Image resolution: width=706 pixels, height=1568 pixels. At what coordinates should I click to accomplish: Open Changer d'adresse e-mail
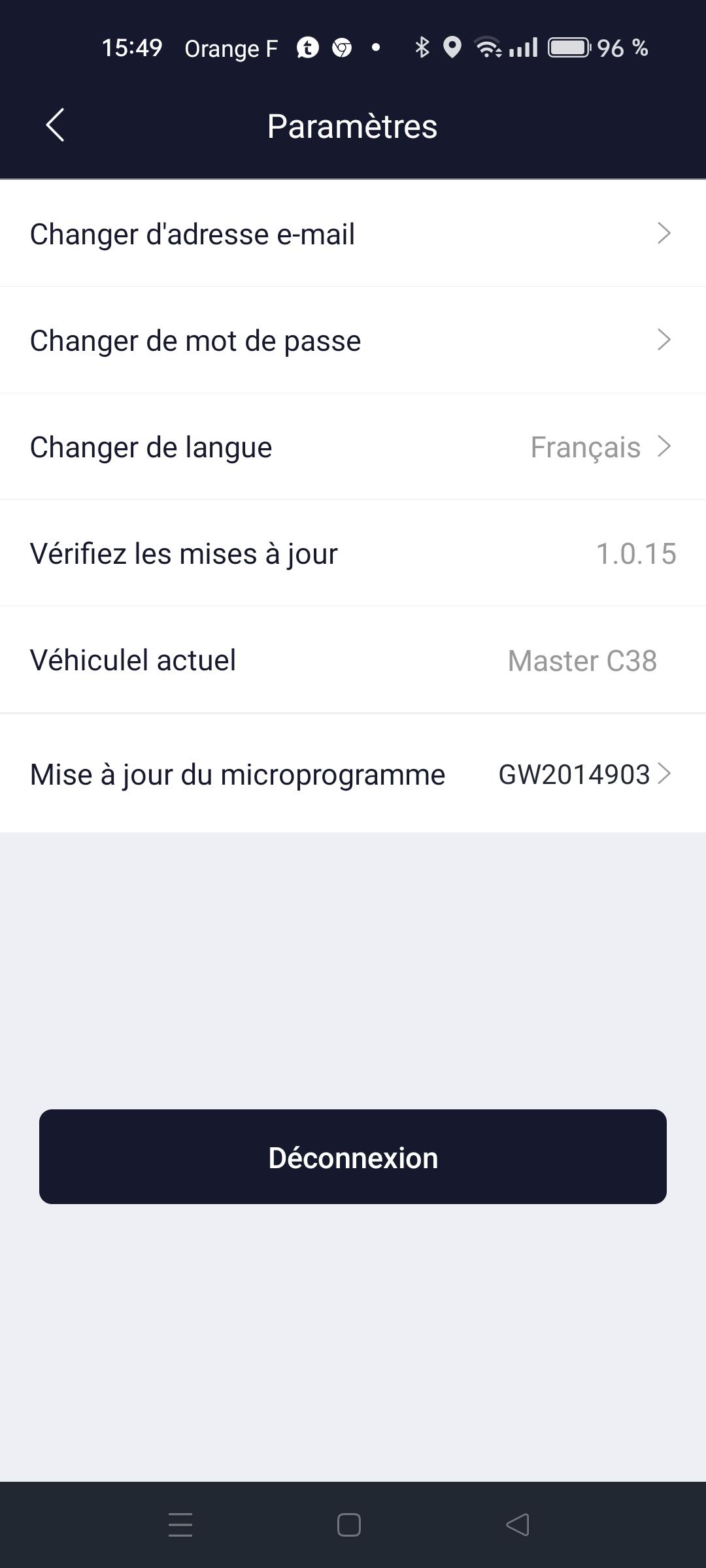tap(353, 233)
